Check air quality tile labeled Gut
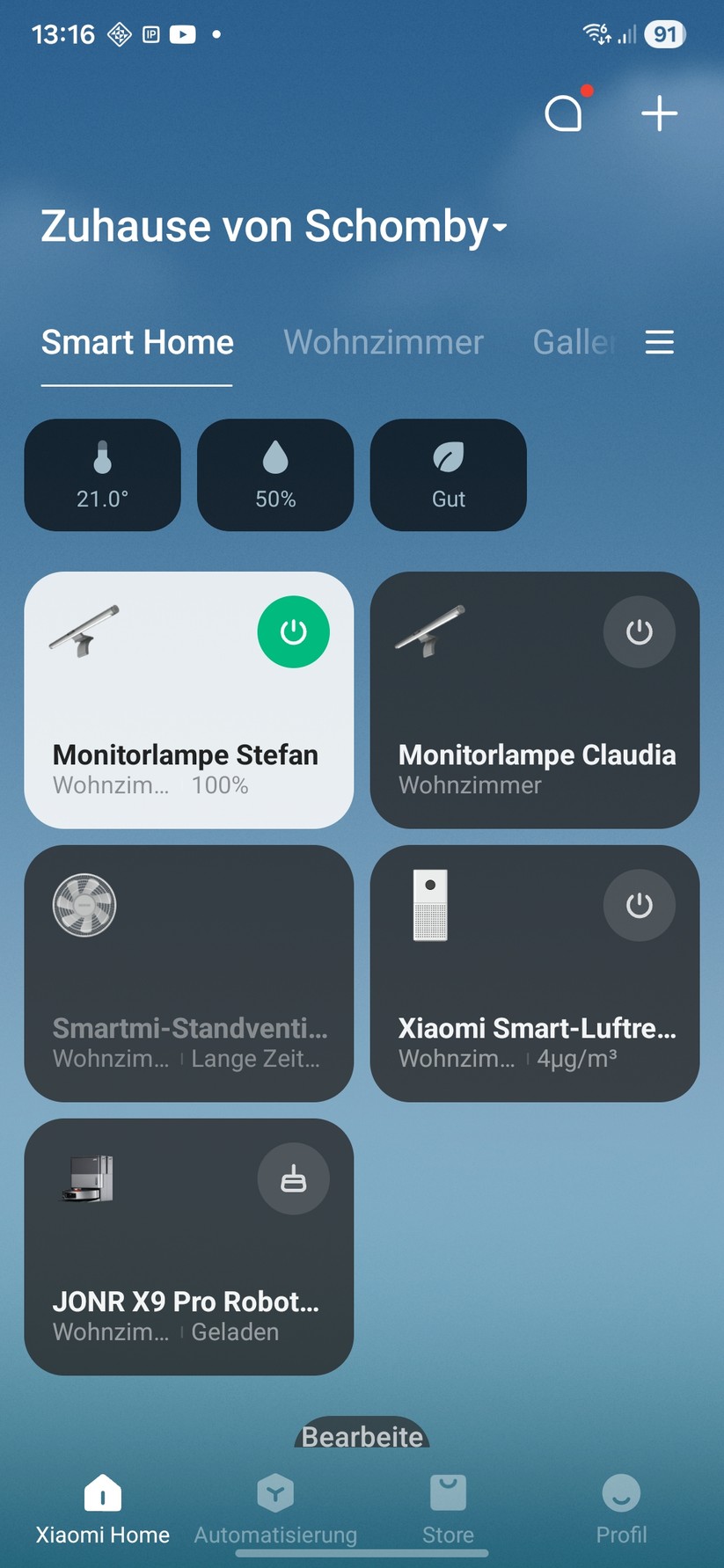 [x=449, y=475]
